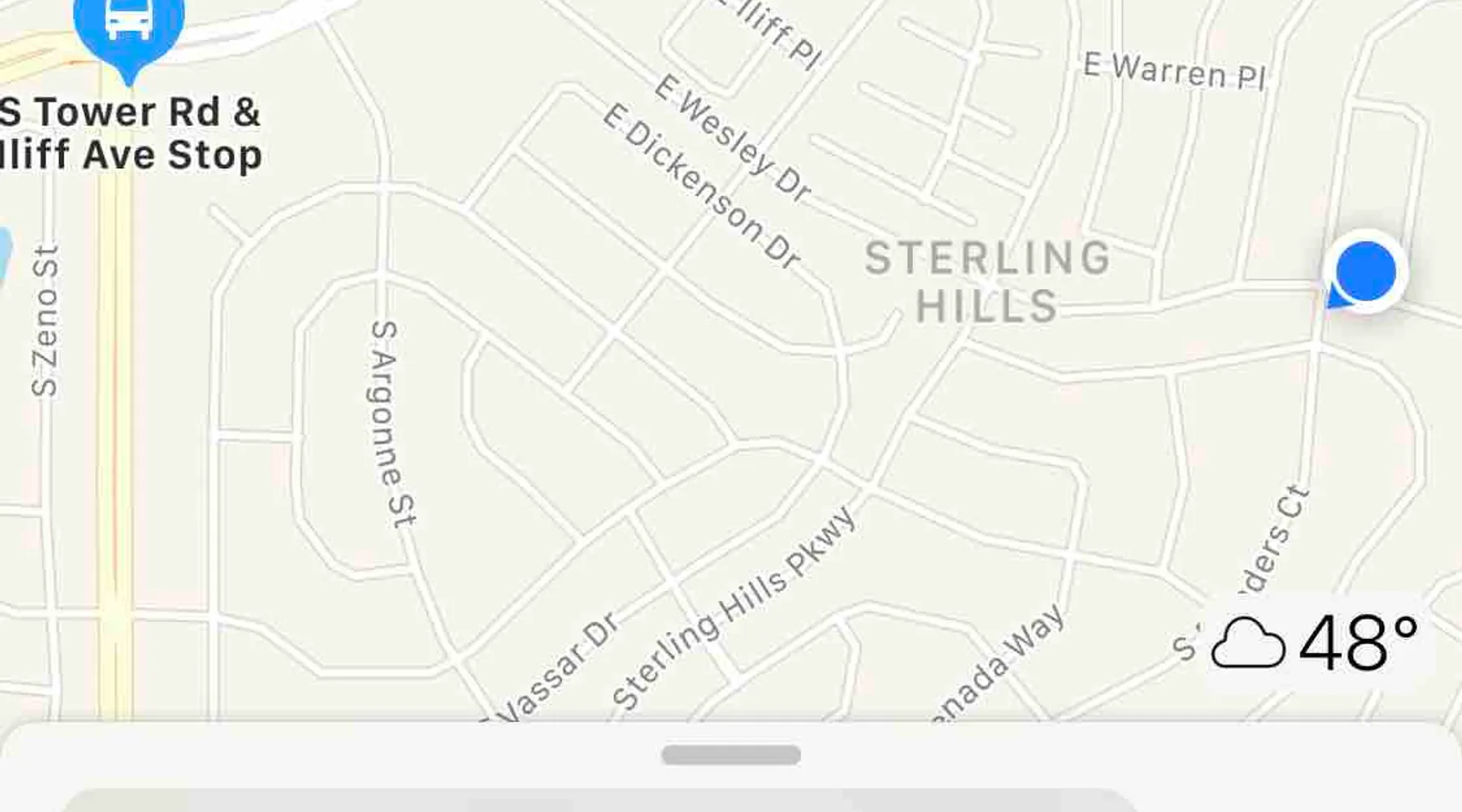Tap the blue current location dot

[1365, 271]
